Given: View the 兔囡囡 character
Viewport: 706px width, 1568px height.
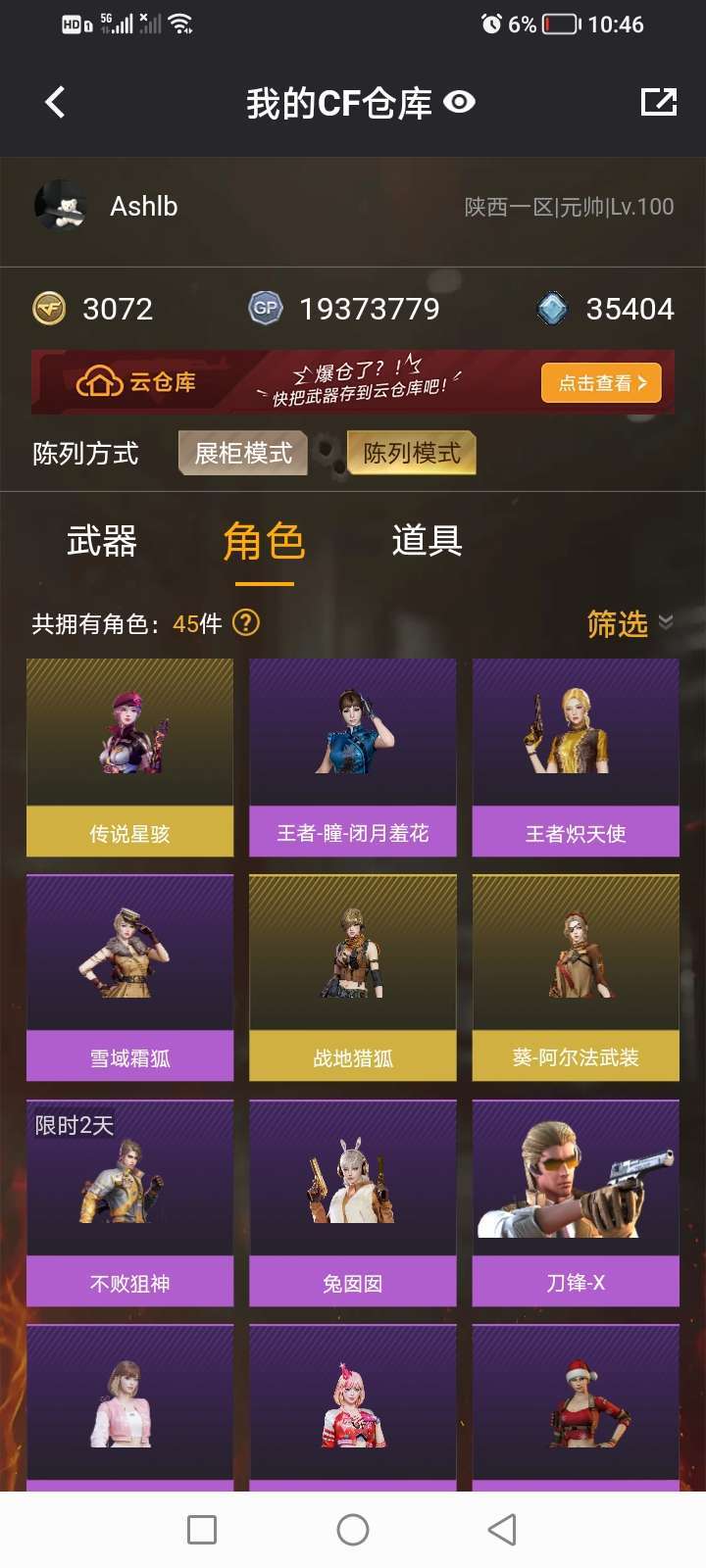Looking at the screenshot, I should [353, 1203].
